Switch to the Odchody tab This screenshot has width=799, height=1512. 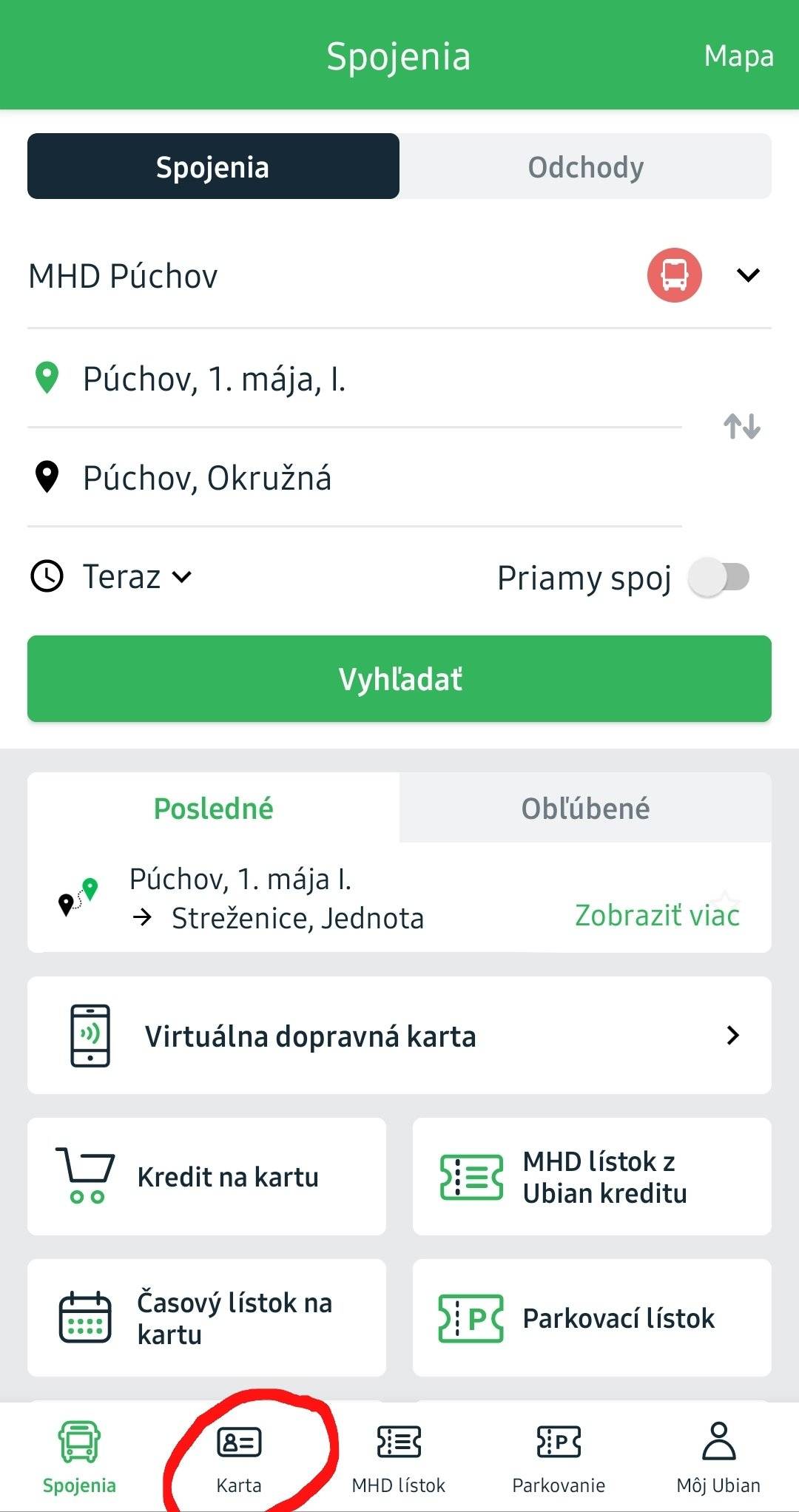[585, 166]
